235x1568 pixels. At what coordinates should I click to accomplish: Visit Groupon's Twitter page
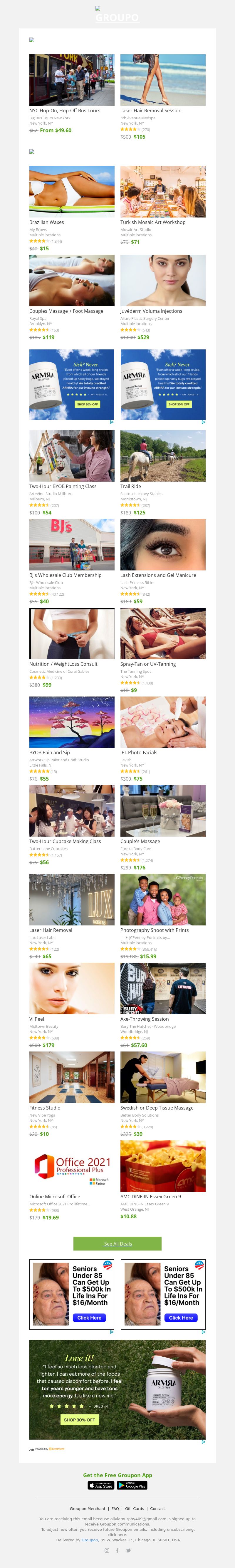[127, 1550]
